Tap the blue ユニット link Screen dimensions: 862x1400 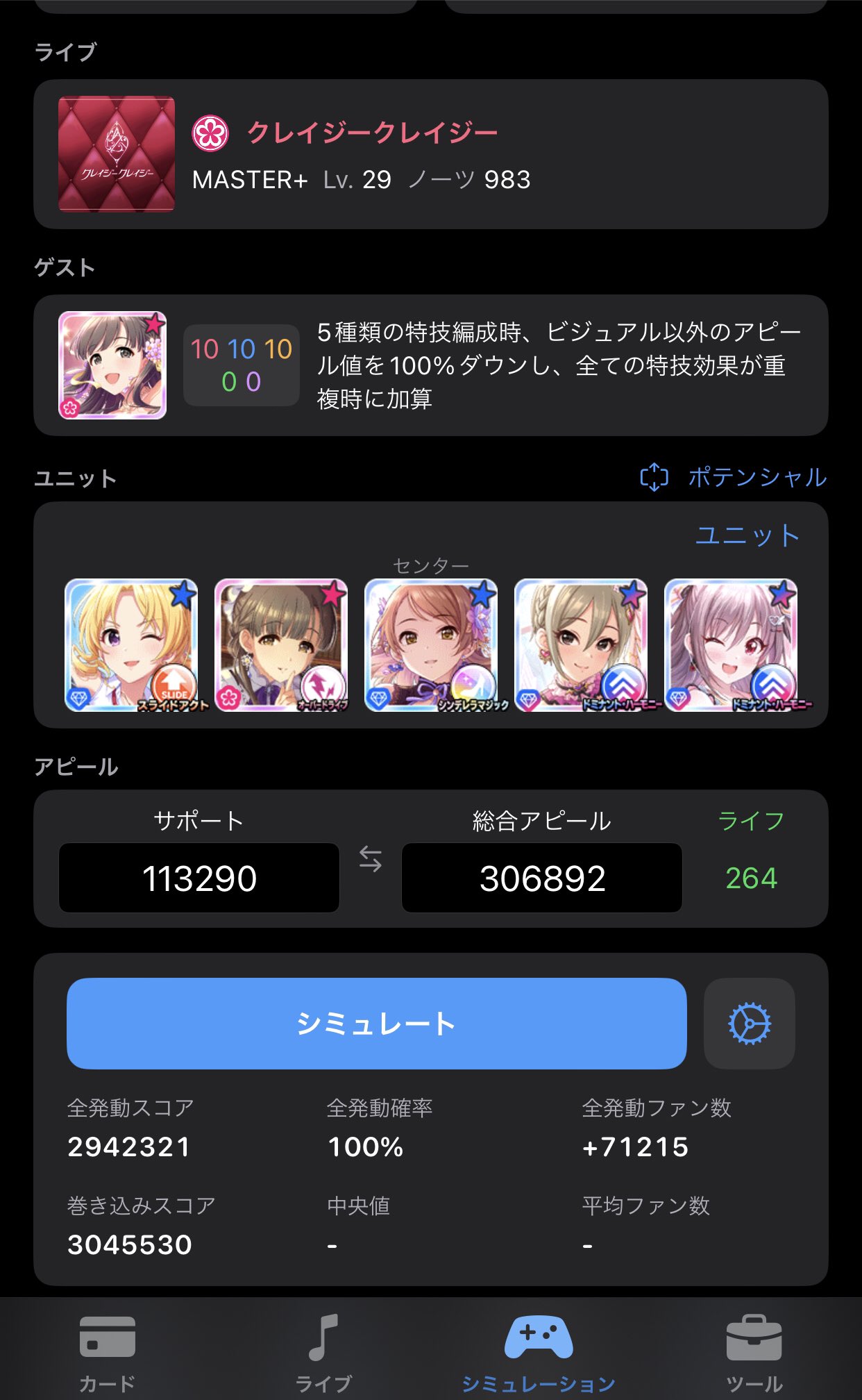coord(747,535)
